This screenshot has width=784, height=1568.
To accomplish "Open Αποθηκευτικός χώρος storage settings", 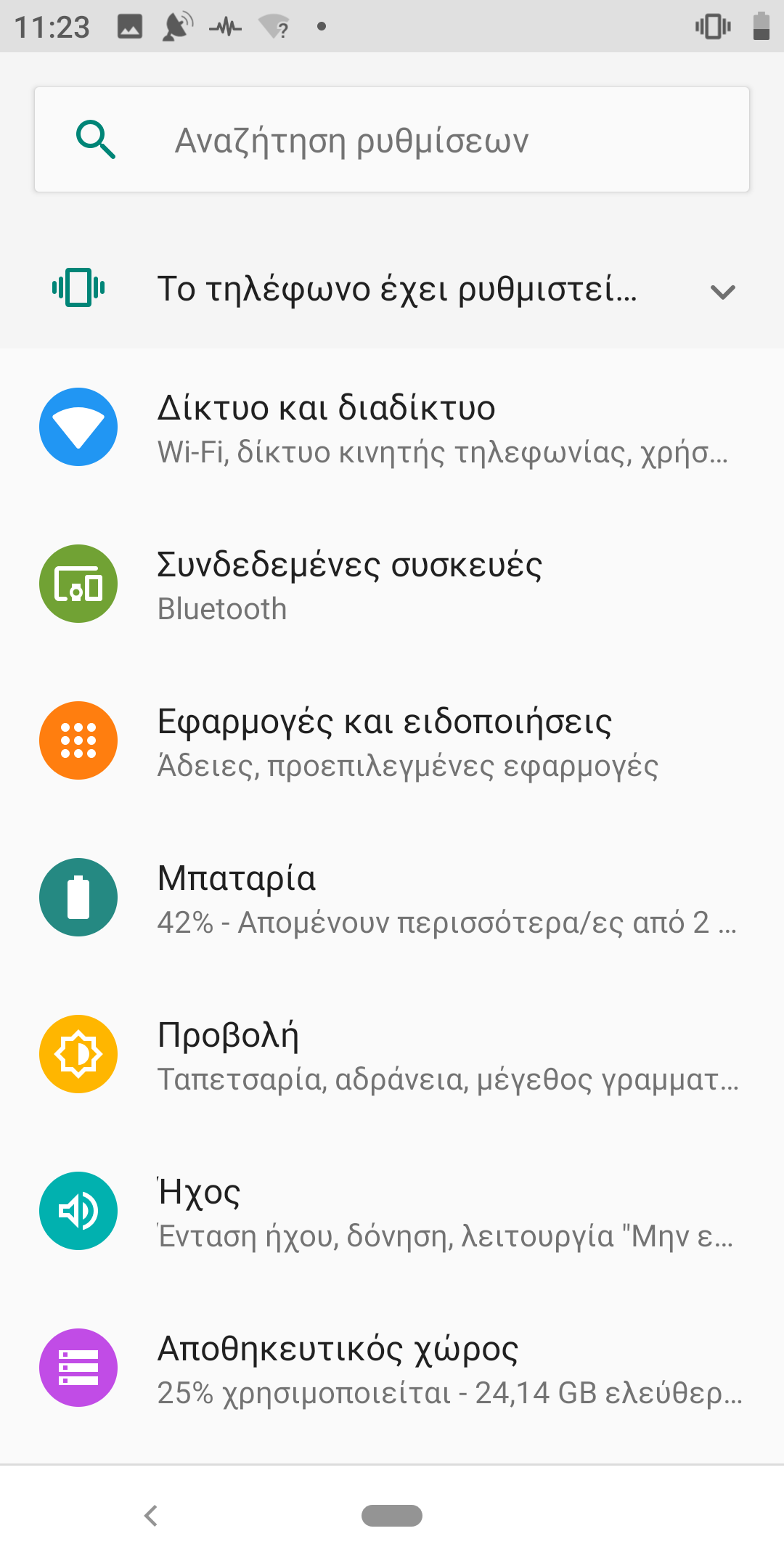I will click(392, 1368).
